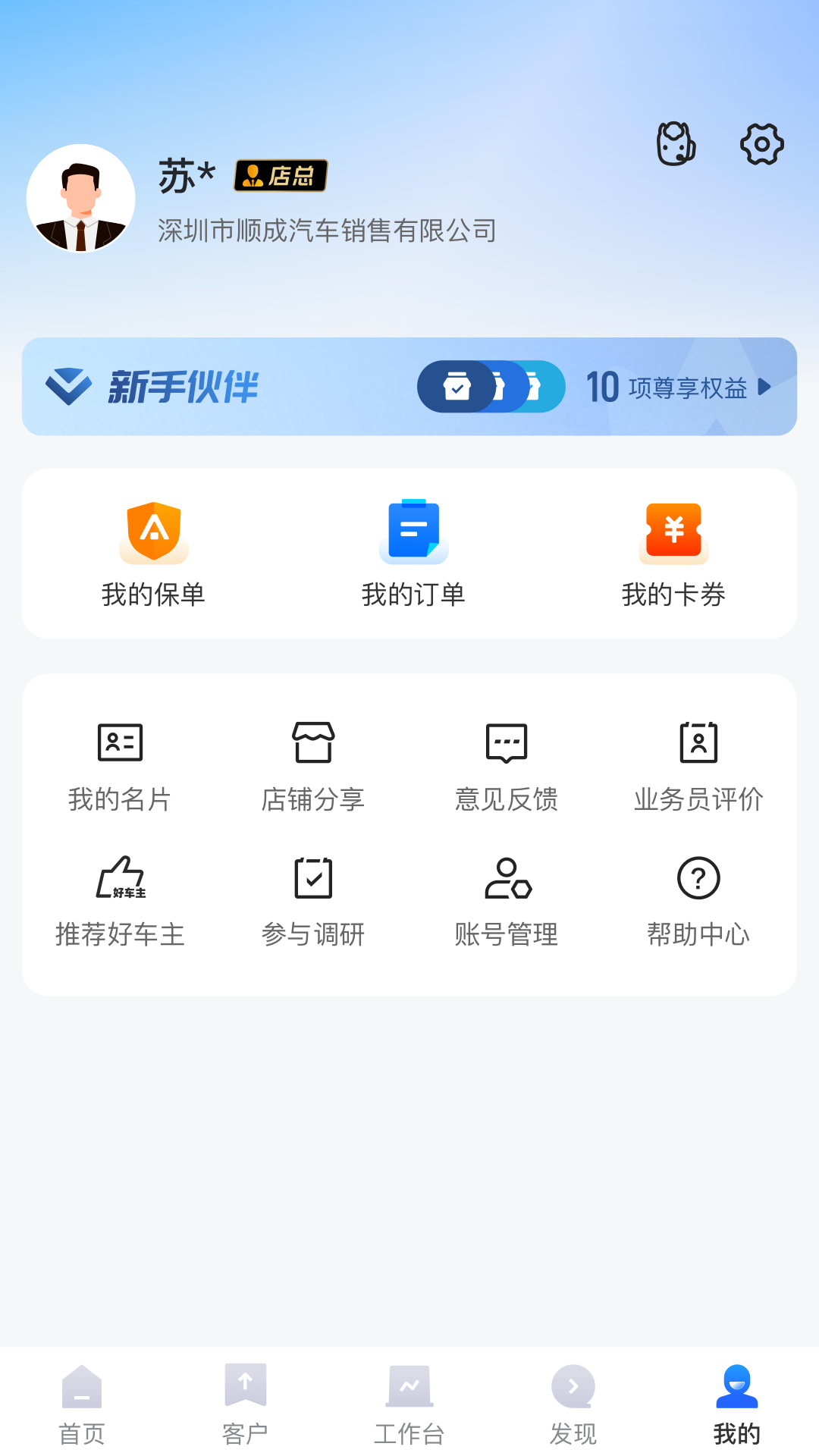Tap the profile avatar picture
This screenshot has height=1456, width=819.
coord(81,199)
